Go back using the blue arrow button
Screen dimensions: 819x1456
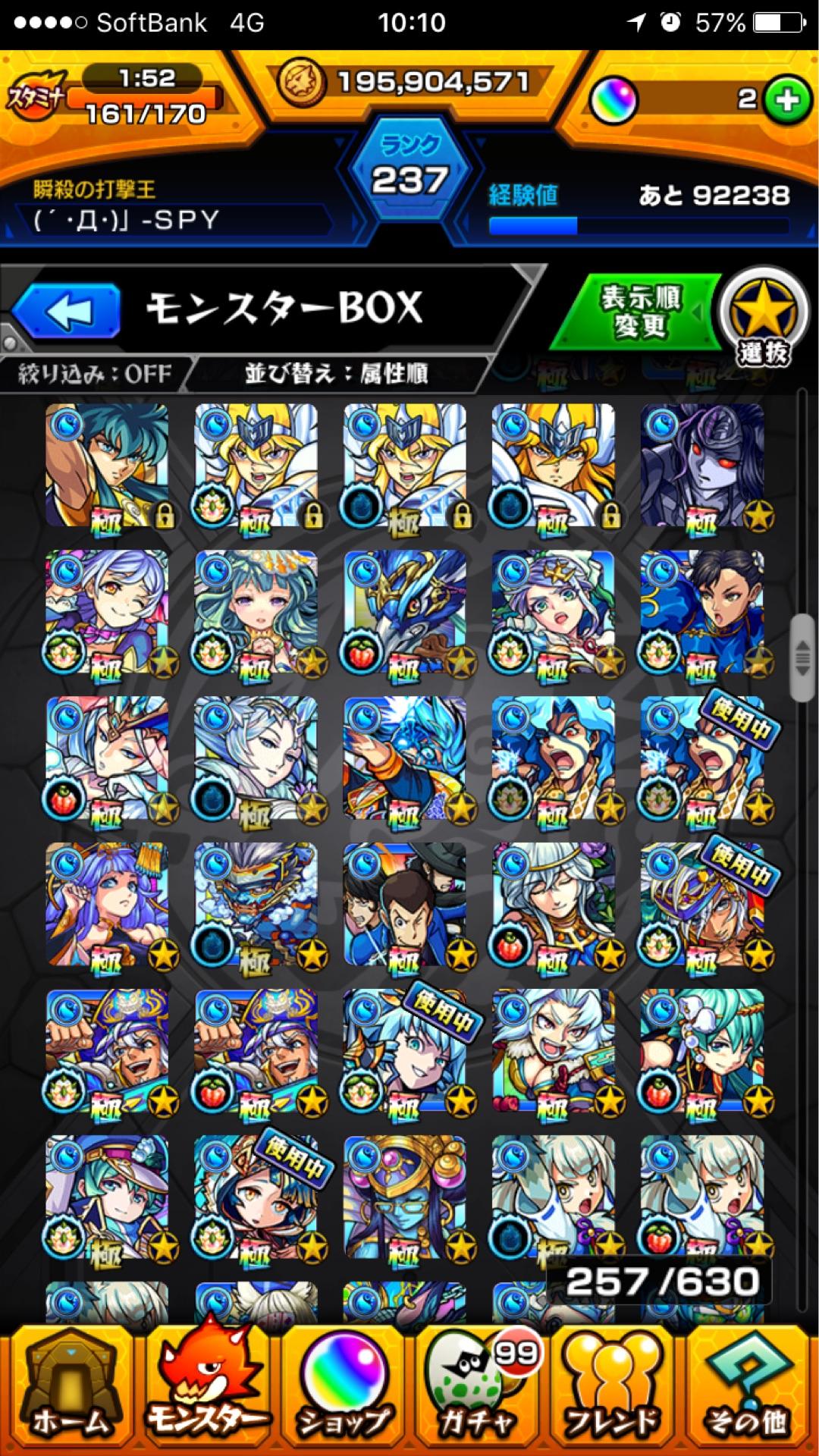coord(67,311)
